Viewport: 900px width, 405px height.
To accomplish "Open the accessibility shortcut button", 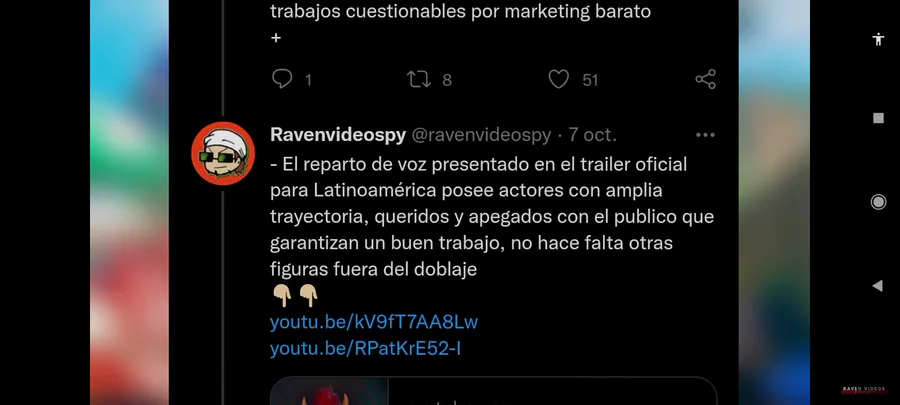I will pos(878,40).
